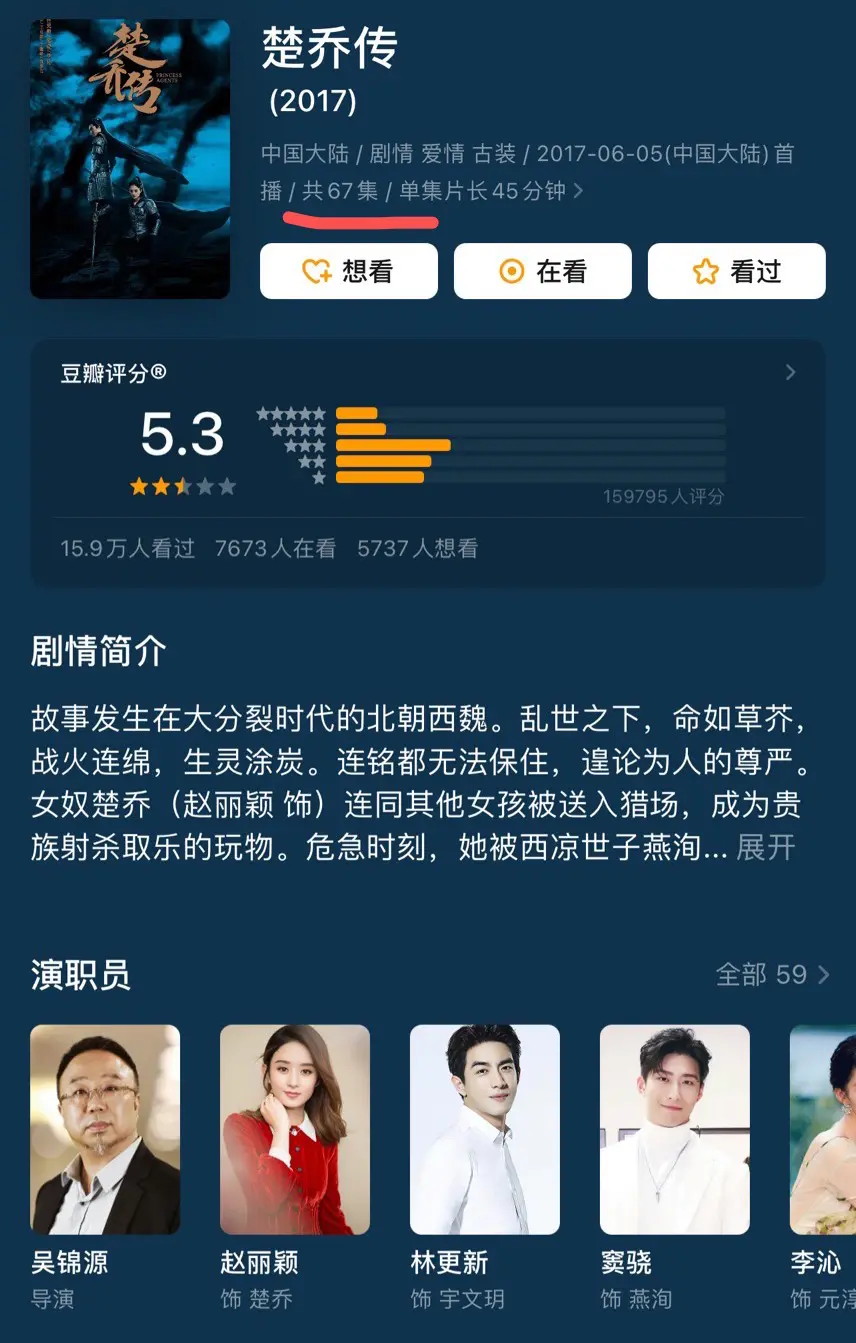Open the show info details chevron

tap(579, 190)
